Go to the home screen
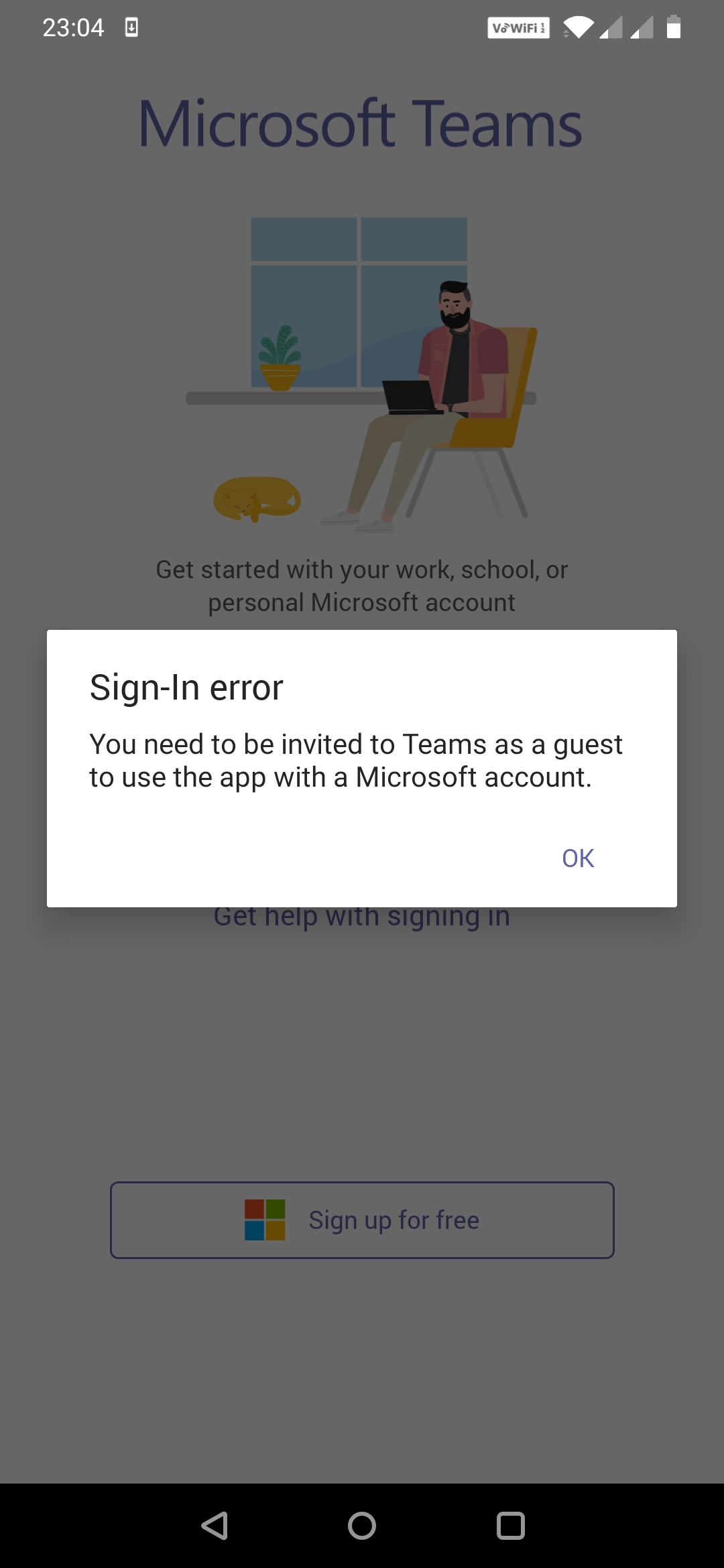 (x=362, y=1526)
